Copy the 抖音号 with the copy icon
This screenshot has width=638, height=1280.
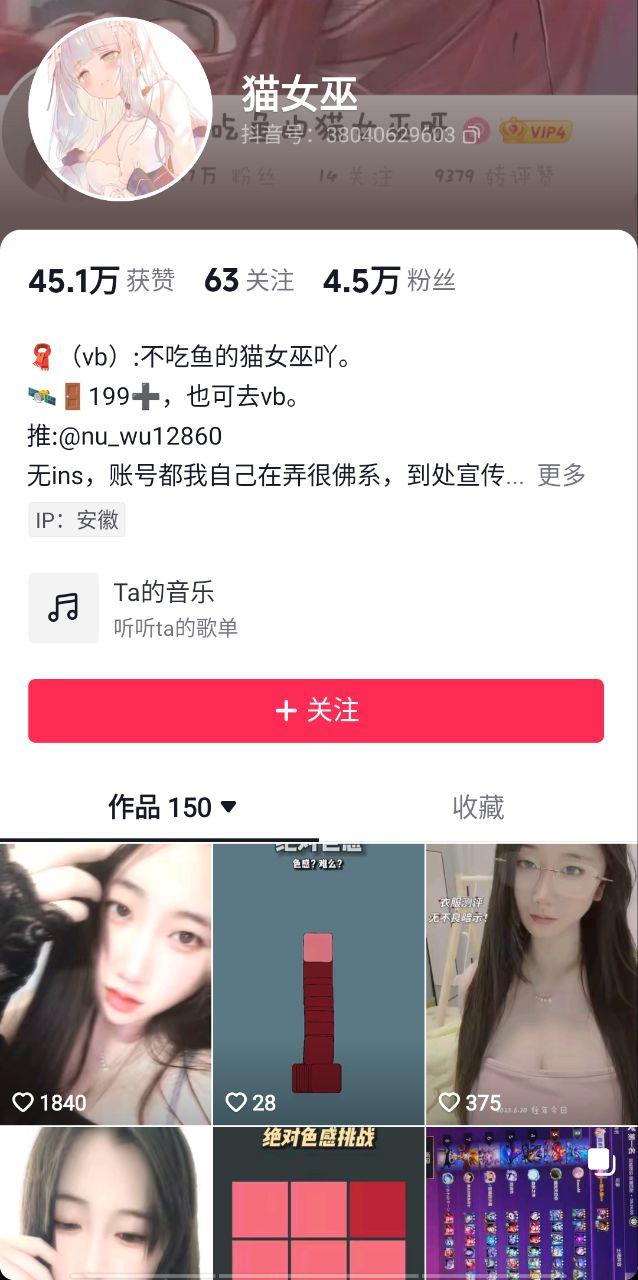click(475, 134)
